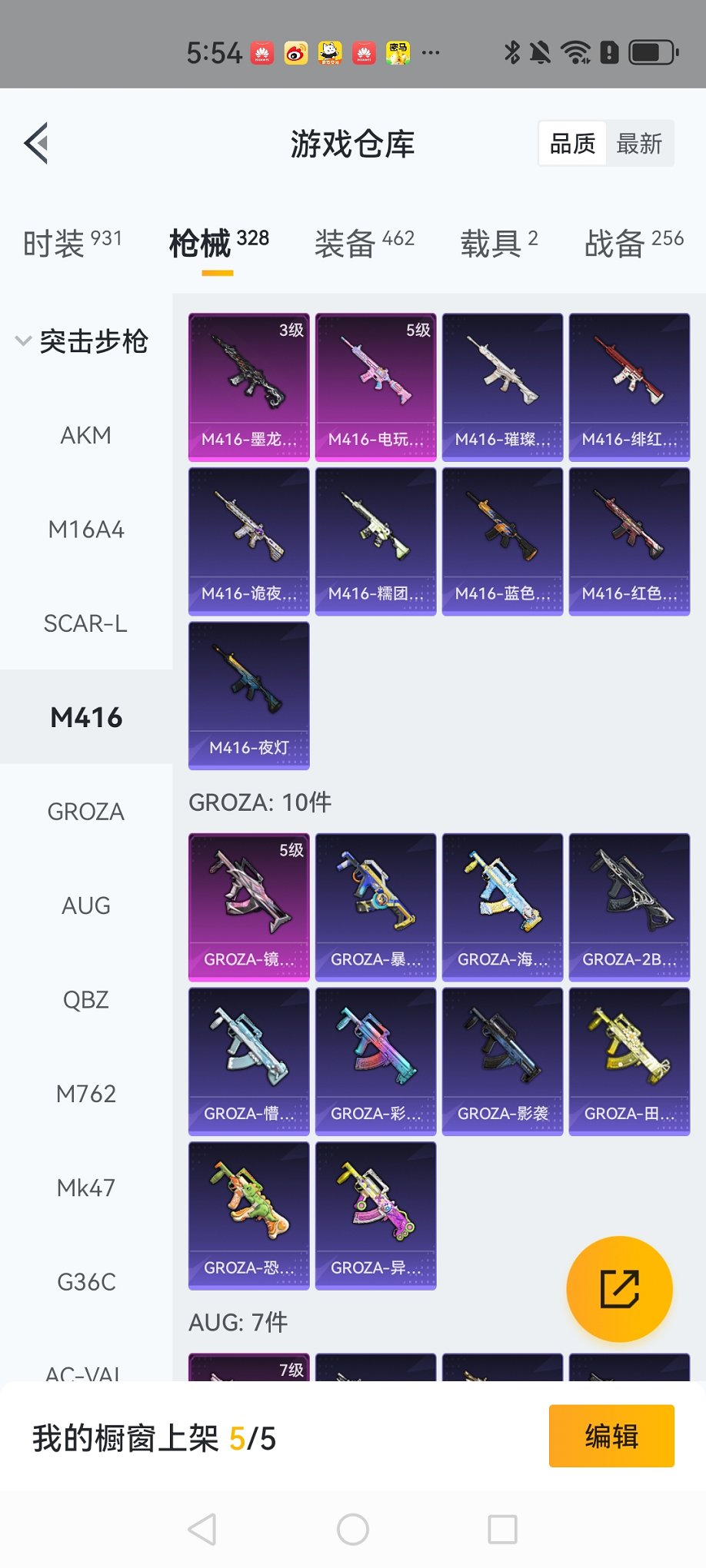Tap the orange share floating button
The image size is (706, 1568).
point(620,1289)
